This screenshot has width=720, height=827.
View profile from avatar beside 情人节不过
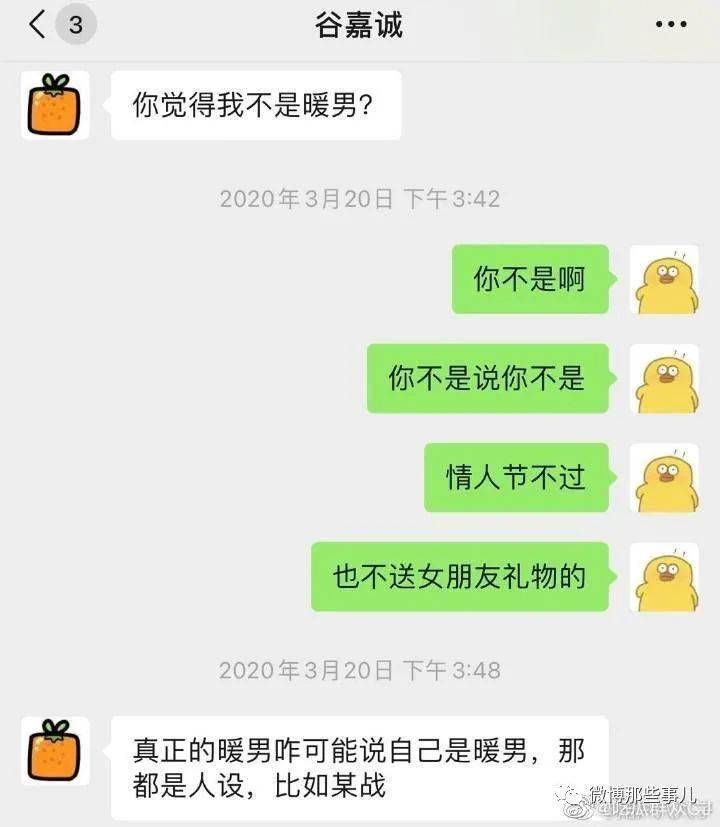click(x=664, y=478)
